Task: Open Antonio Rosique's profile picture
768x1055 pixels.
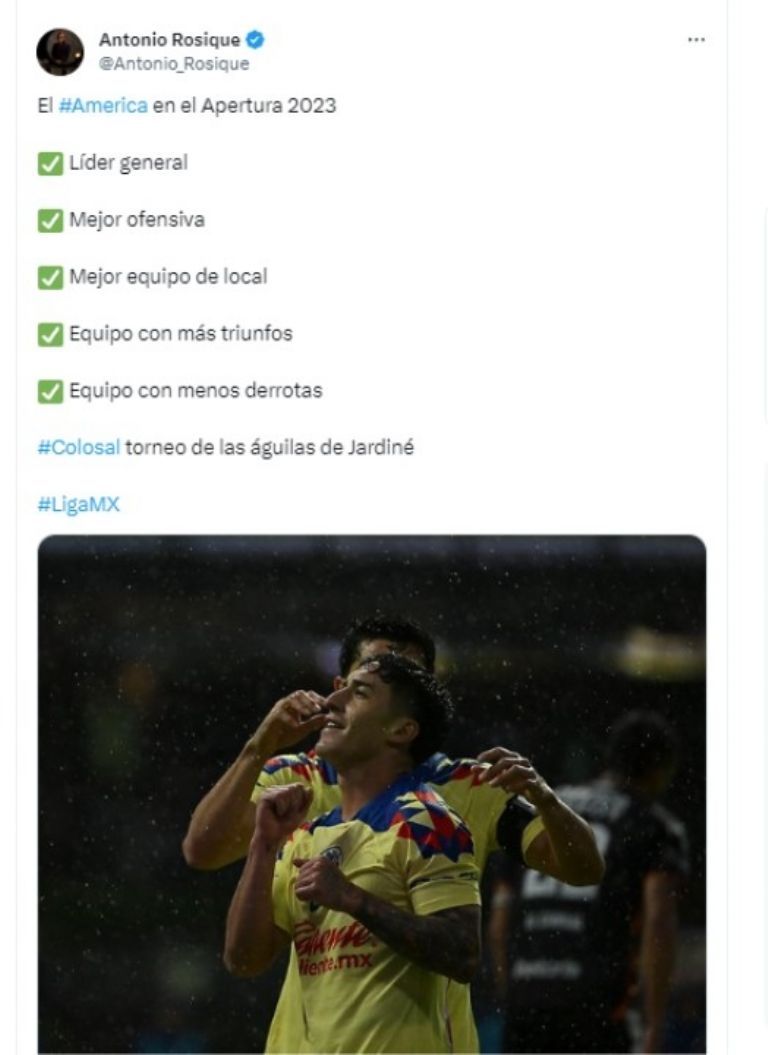Action: [60, 52]
